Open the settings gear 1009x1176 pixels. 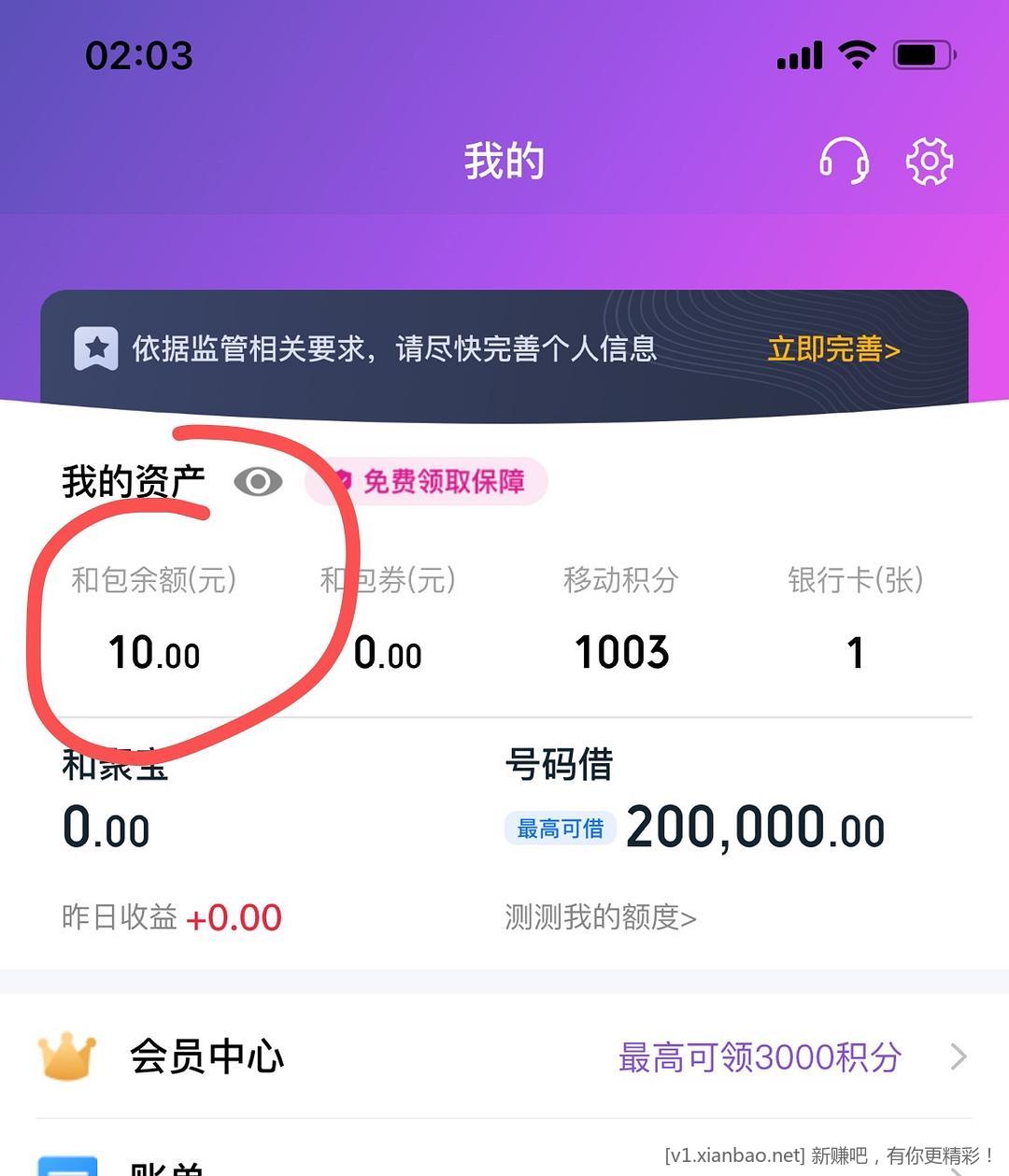pyautogui.click(x=929, y=162)
